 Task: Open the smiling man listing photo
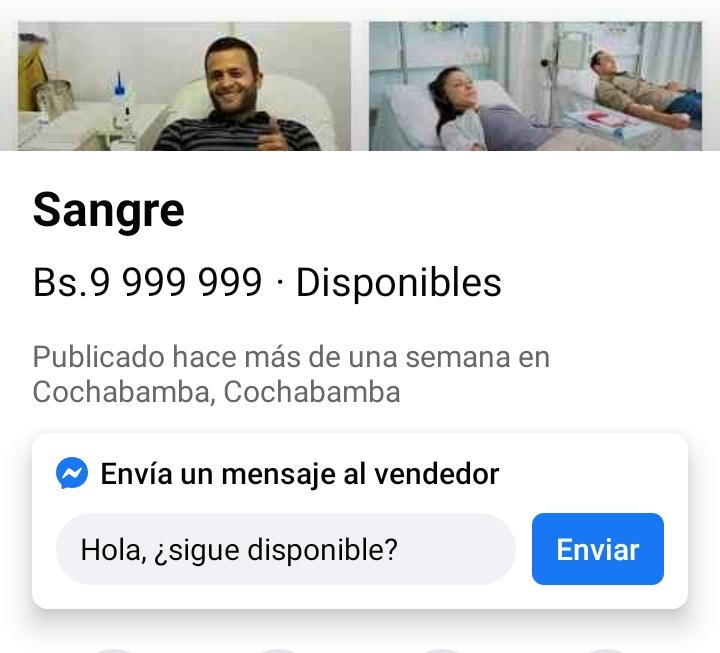(x=184, y=86)
